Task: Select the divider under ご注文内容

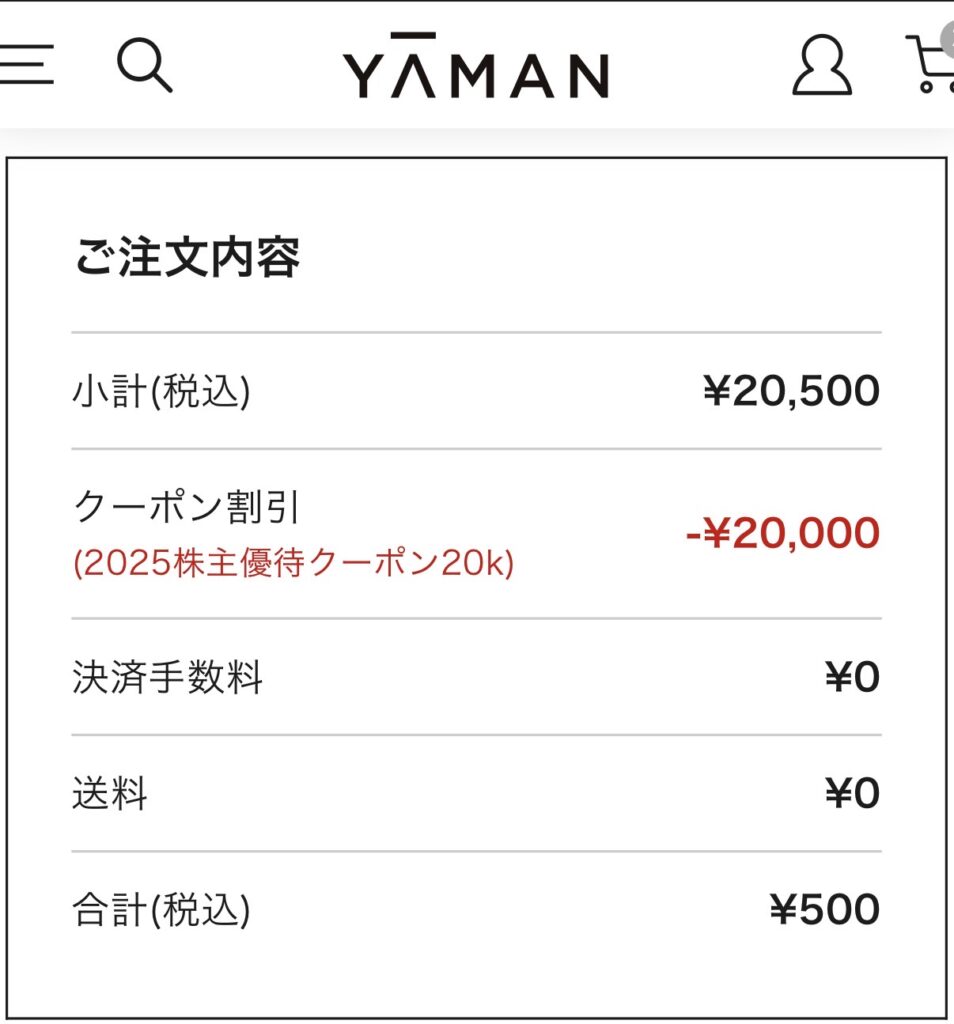Action: pyautogui.click(x=477, y=330)
